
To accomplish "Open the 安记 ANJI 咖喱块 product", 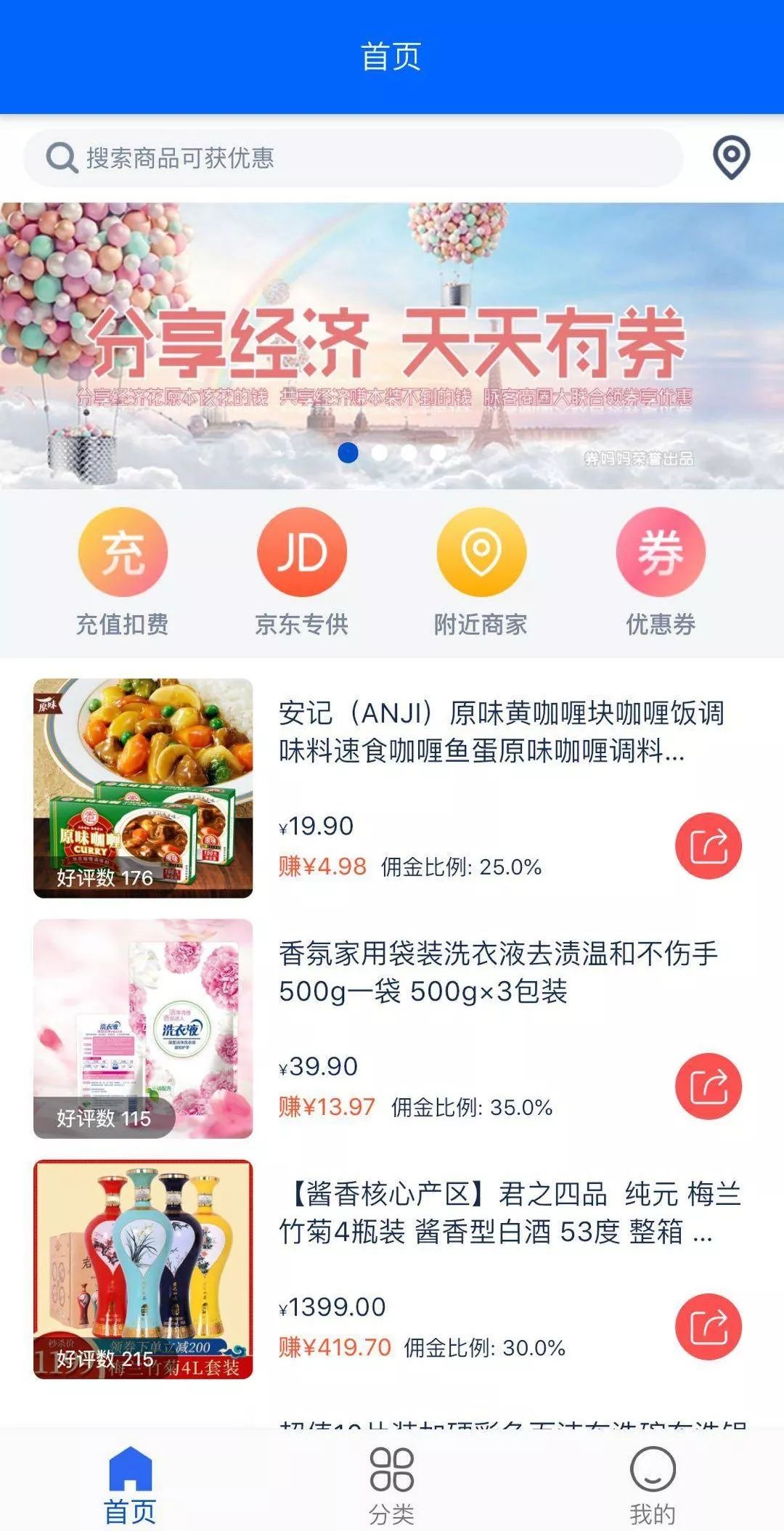I will [501, 731].
